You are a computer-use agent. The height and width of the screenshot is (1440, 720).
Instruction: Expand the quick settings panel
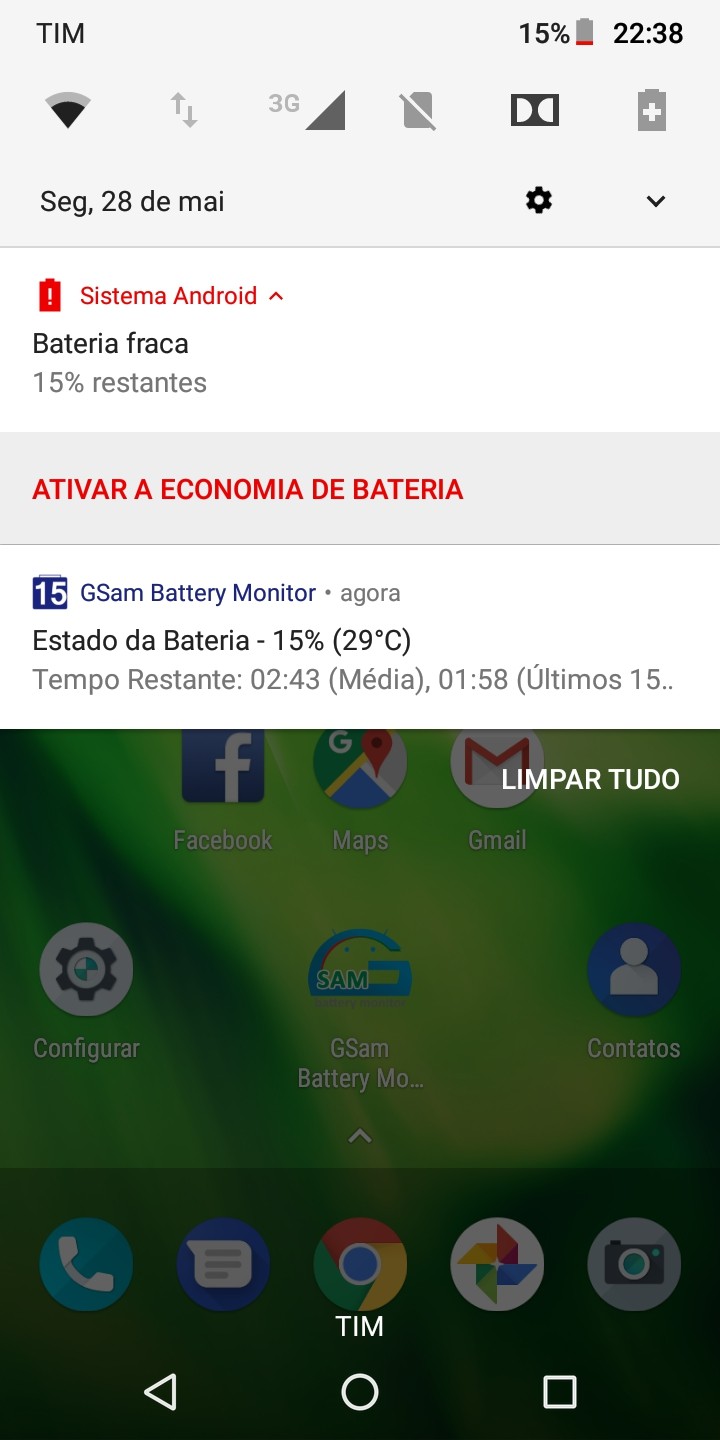[656, 201]
